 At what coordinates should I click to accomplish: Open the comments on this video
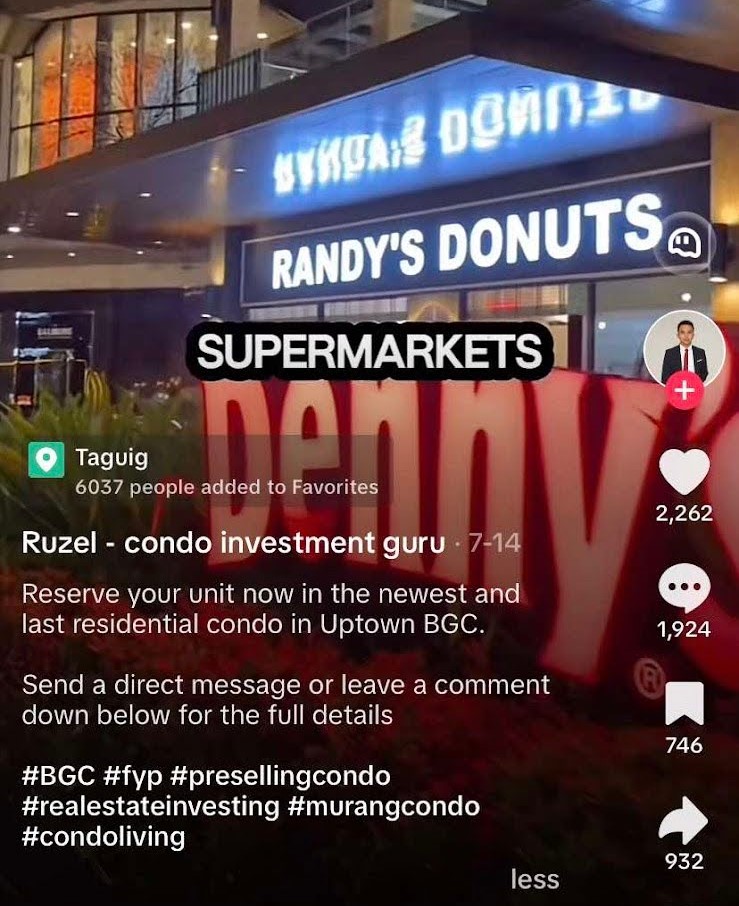click(685, 588)
